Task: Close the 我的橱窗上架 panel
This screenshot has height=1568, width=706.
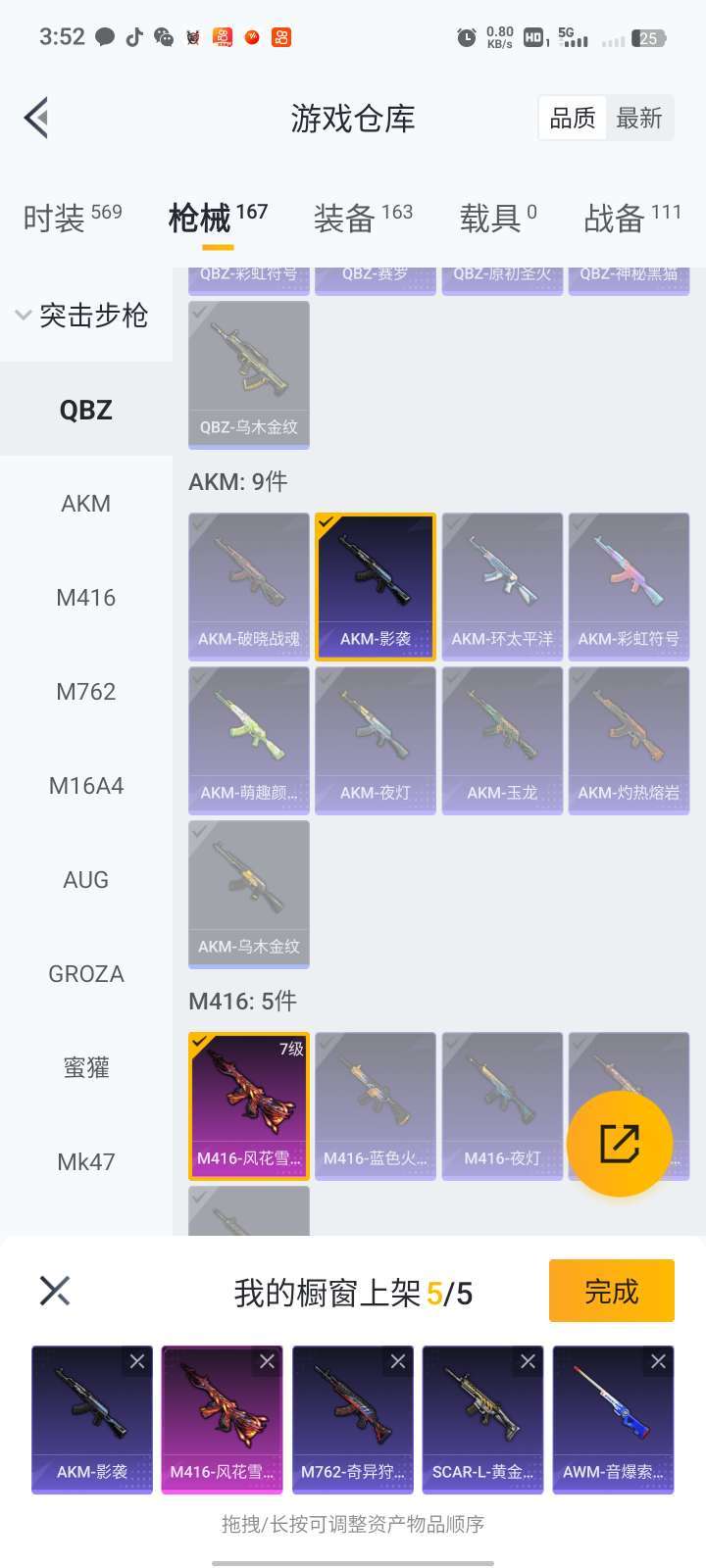Action: pyautogui.click(x=55, y=1291)
